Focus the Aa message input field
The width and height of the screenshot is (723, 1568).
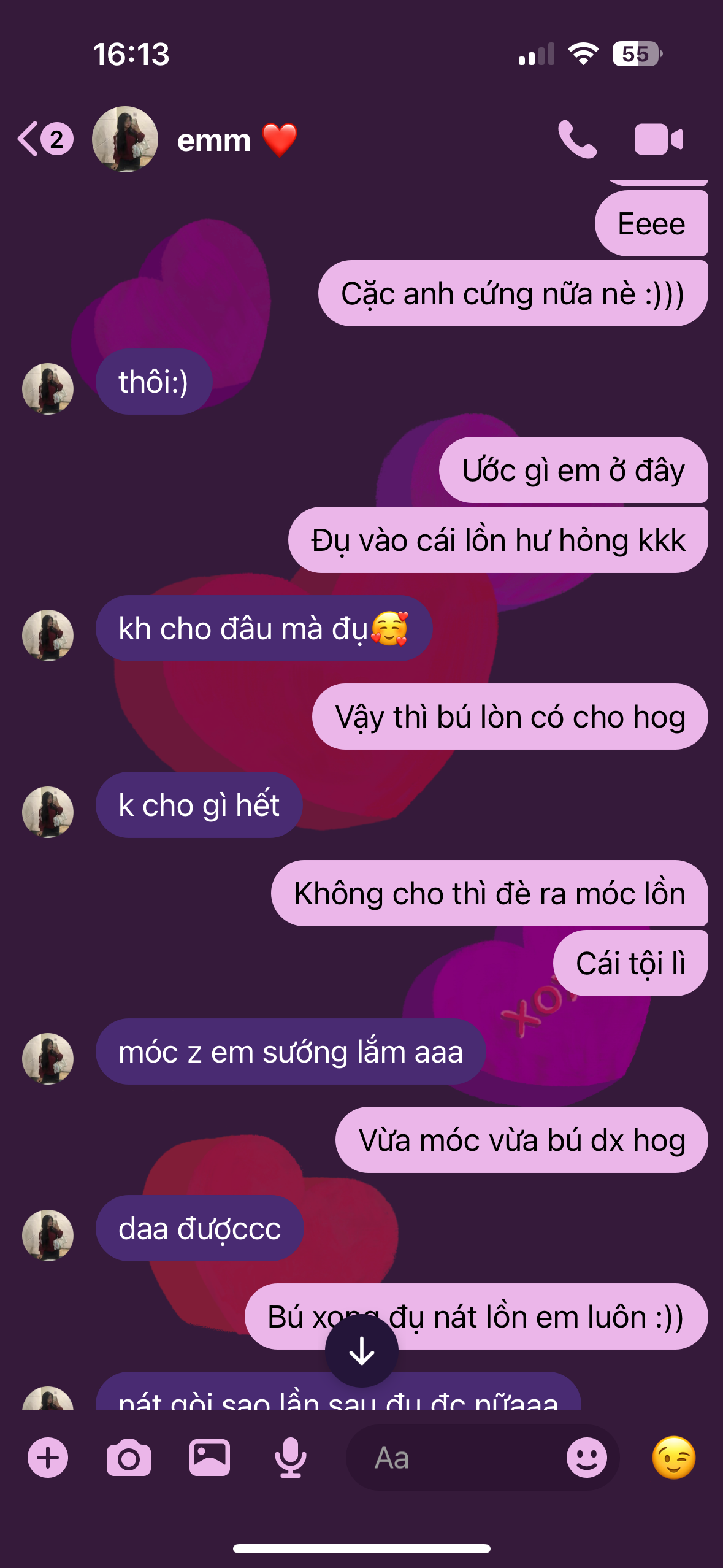[x=454, y=1458]
